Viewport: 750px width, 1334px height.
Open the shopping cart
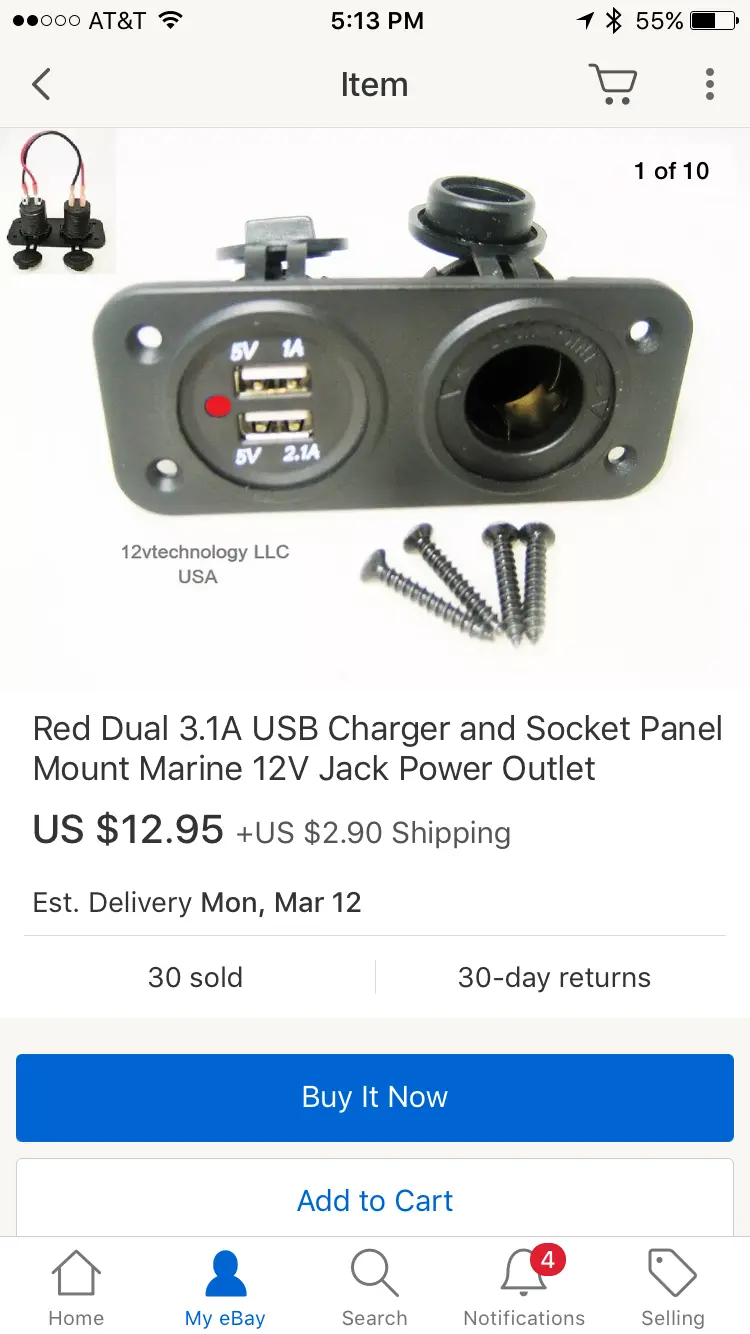612,84
